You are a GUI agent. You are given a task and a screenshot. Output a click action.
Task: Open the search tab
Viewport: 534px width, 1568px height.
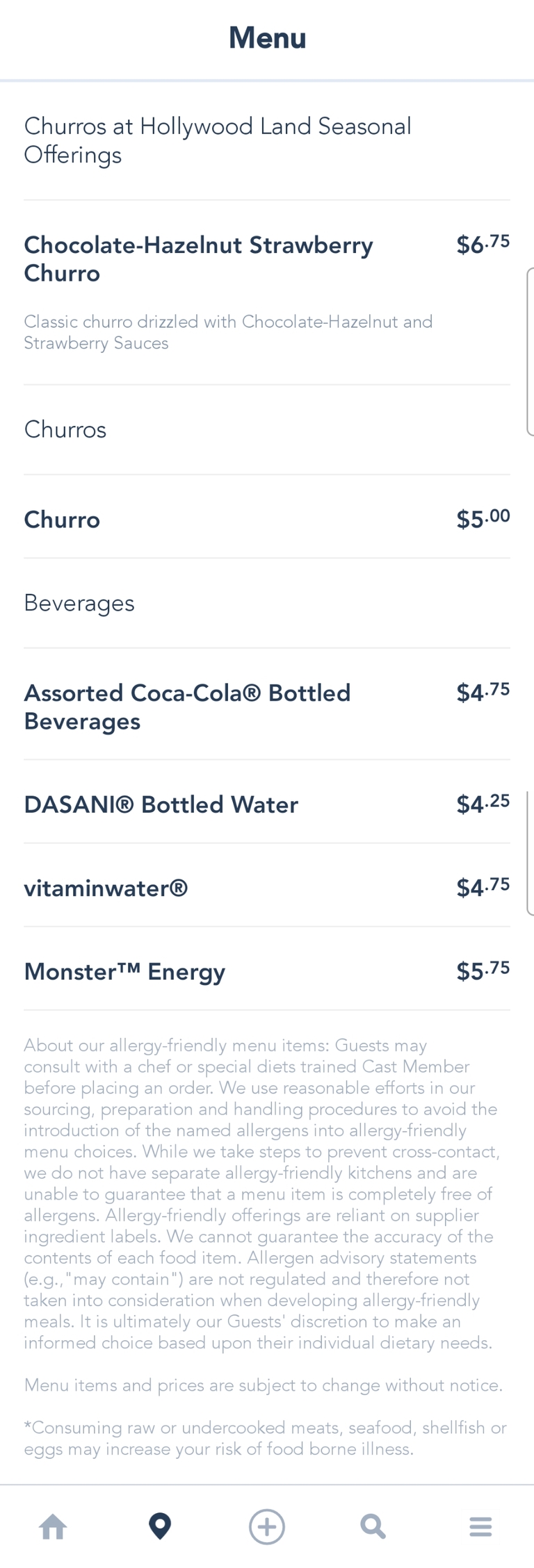click(373, 1526)
